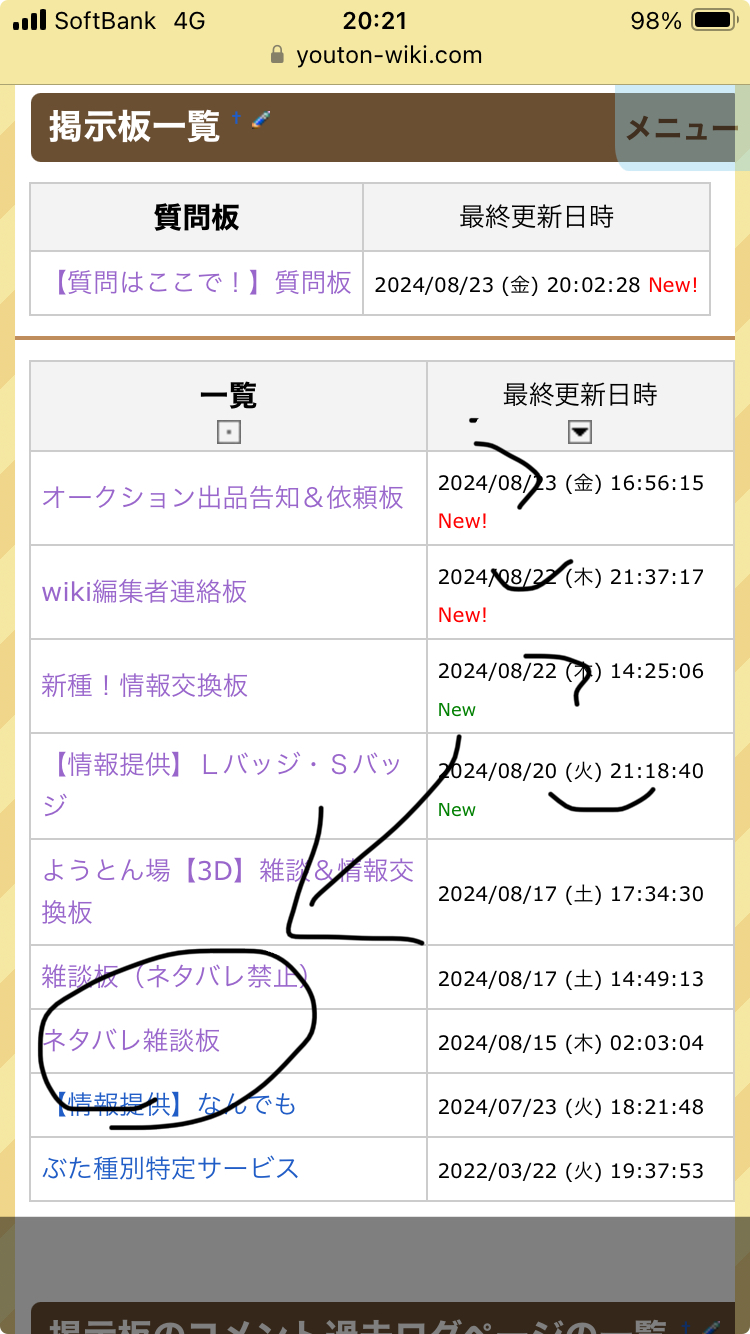750x1334 pixels.
Task: Open 【情報提供】なんでも board
Action: tap(170, 1104)
